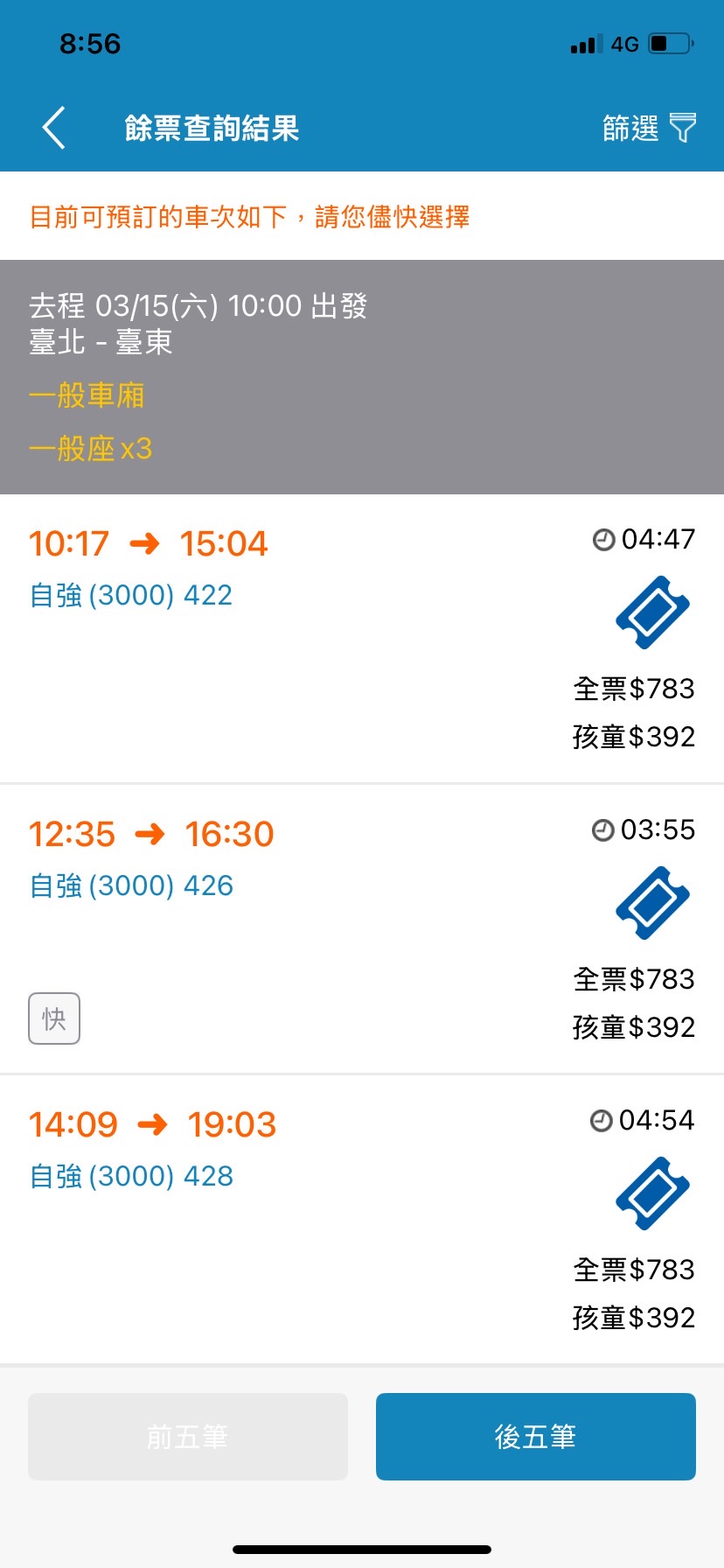This screenshot has width=724, height=1568.
Task: Reserve via ticket icon for train 428
Action: point(652,1193)
